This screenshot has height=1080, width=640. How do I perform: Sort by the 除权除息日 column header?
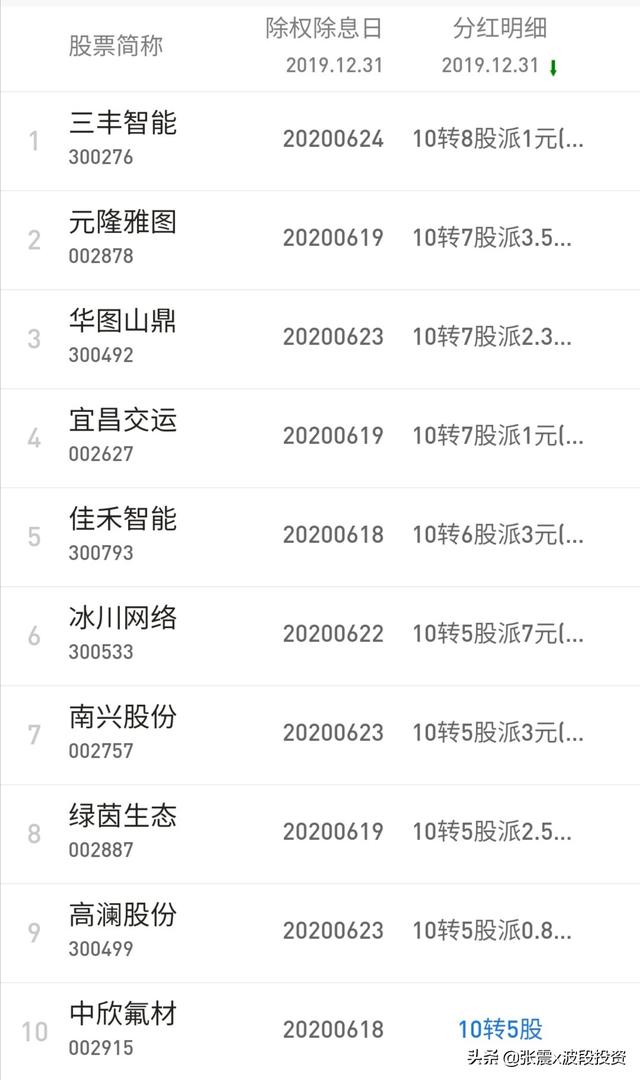coord(324,29)
